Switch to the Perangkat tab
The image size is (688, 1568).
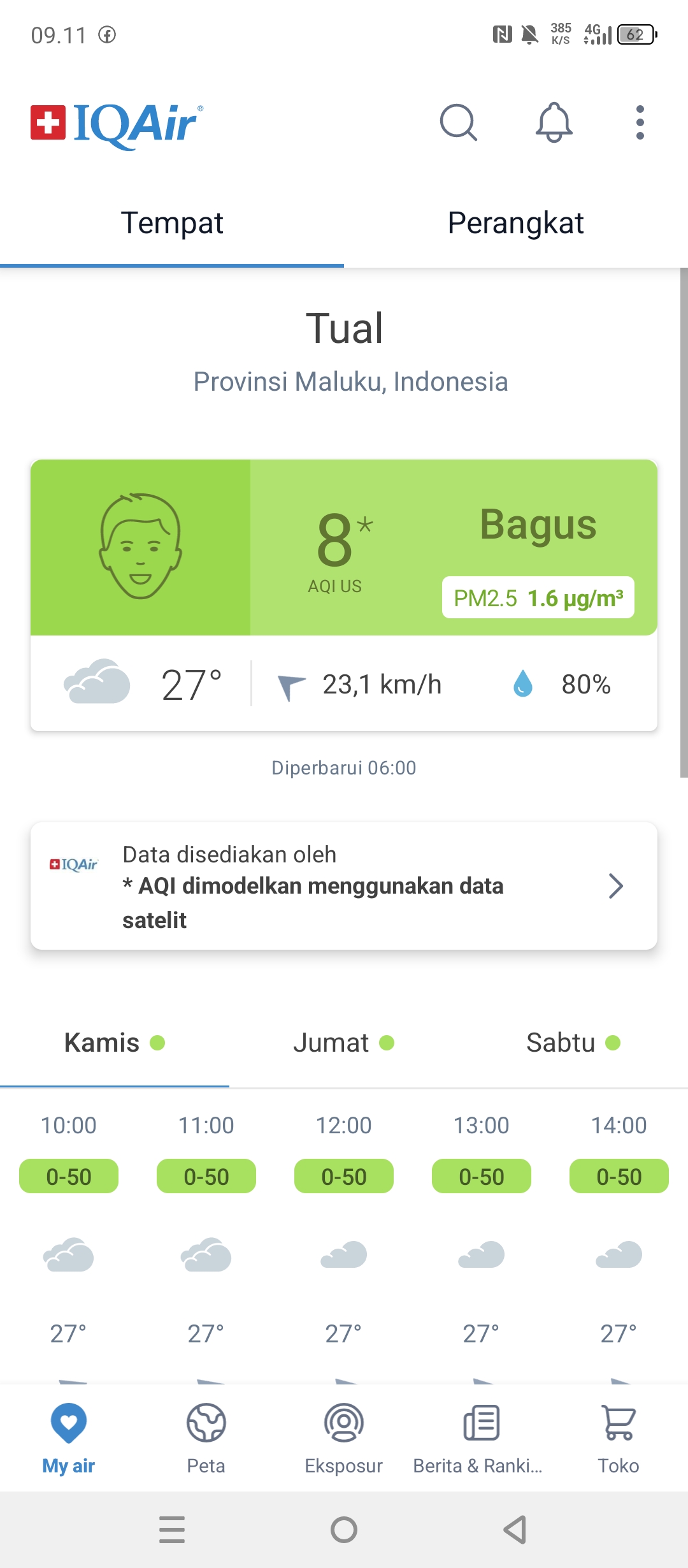click(516, 223)
